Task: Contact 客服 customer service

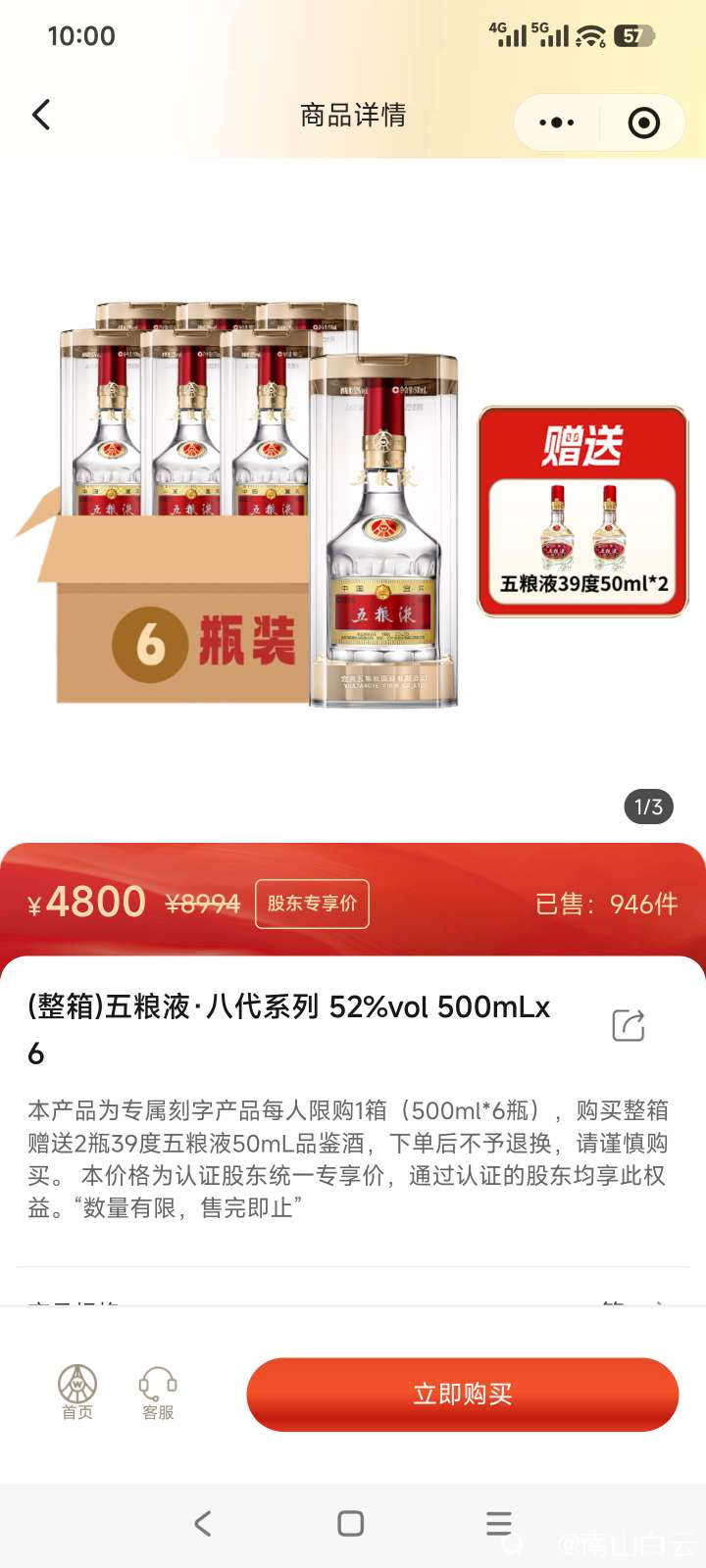Action: coord(158,1392)
